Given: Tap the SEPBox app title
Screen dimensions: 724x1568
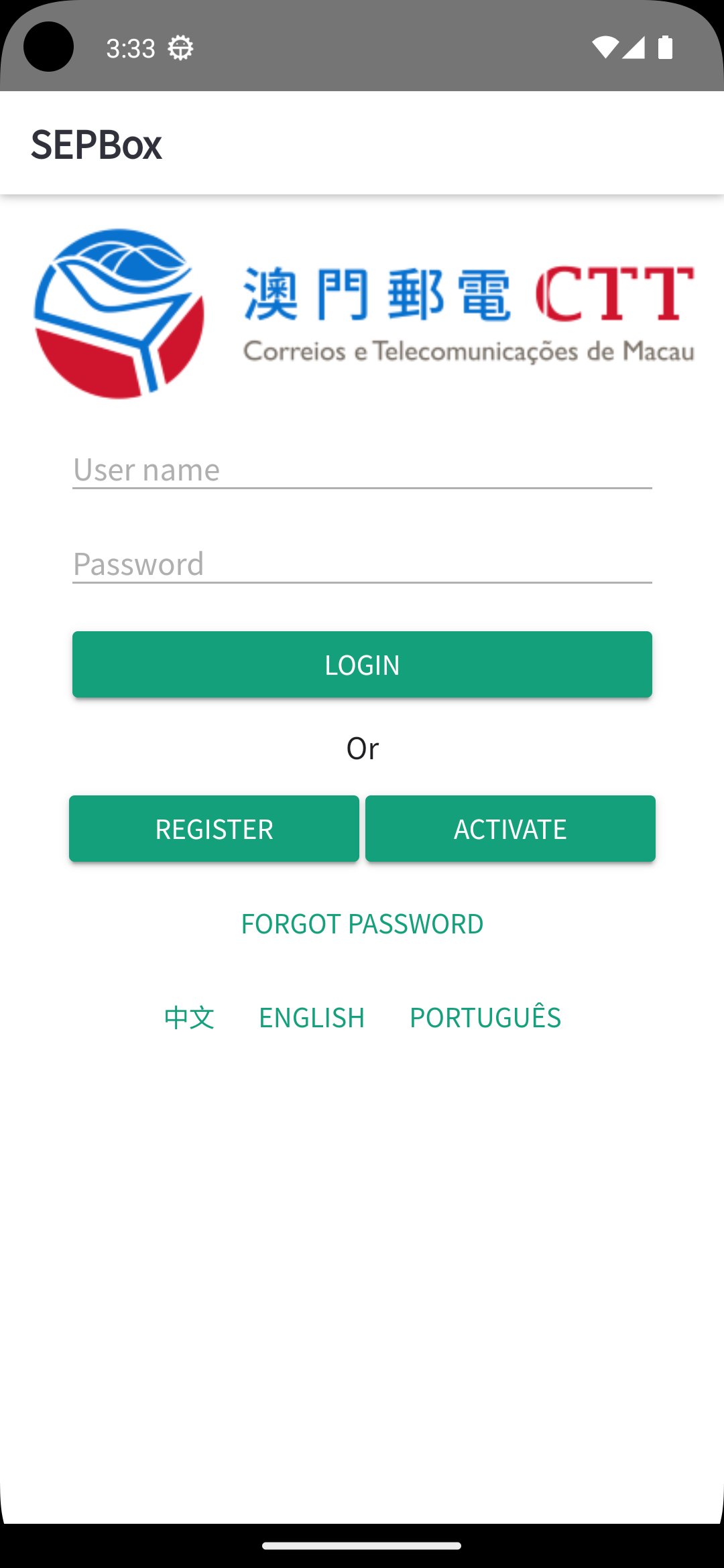Looking at the screenshot, I should (97, 143).
